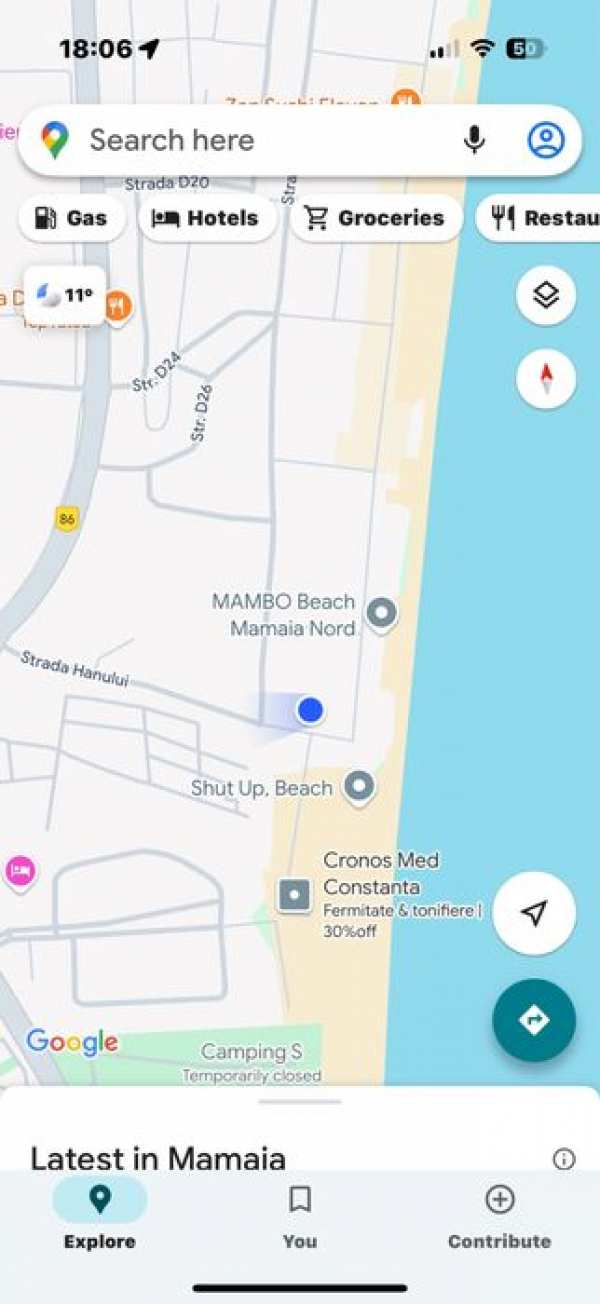Select the Gas chip
Screen dimensions: 600x1304
click(72, 218)
